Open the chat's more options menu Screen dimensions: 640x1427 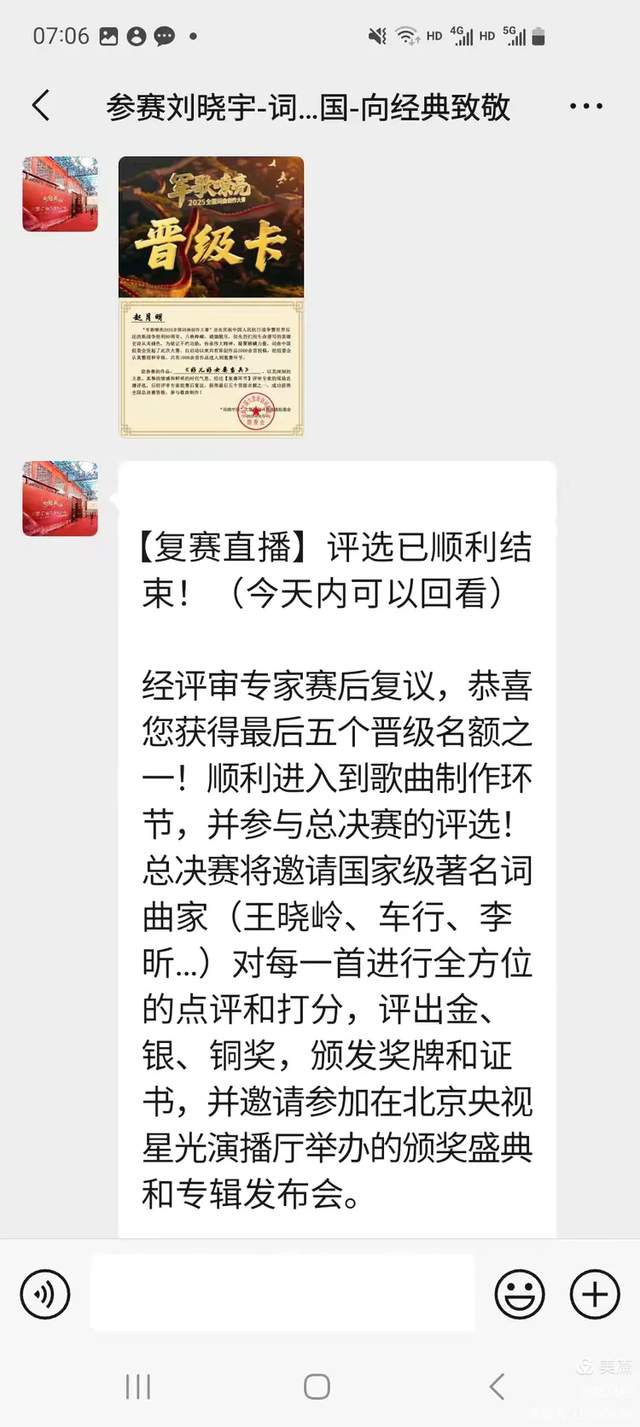585,106
